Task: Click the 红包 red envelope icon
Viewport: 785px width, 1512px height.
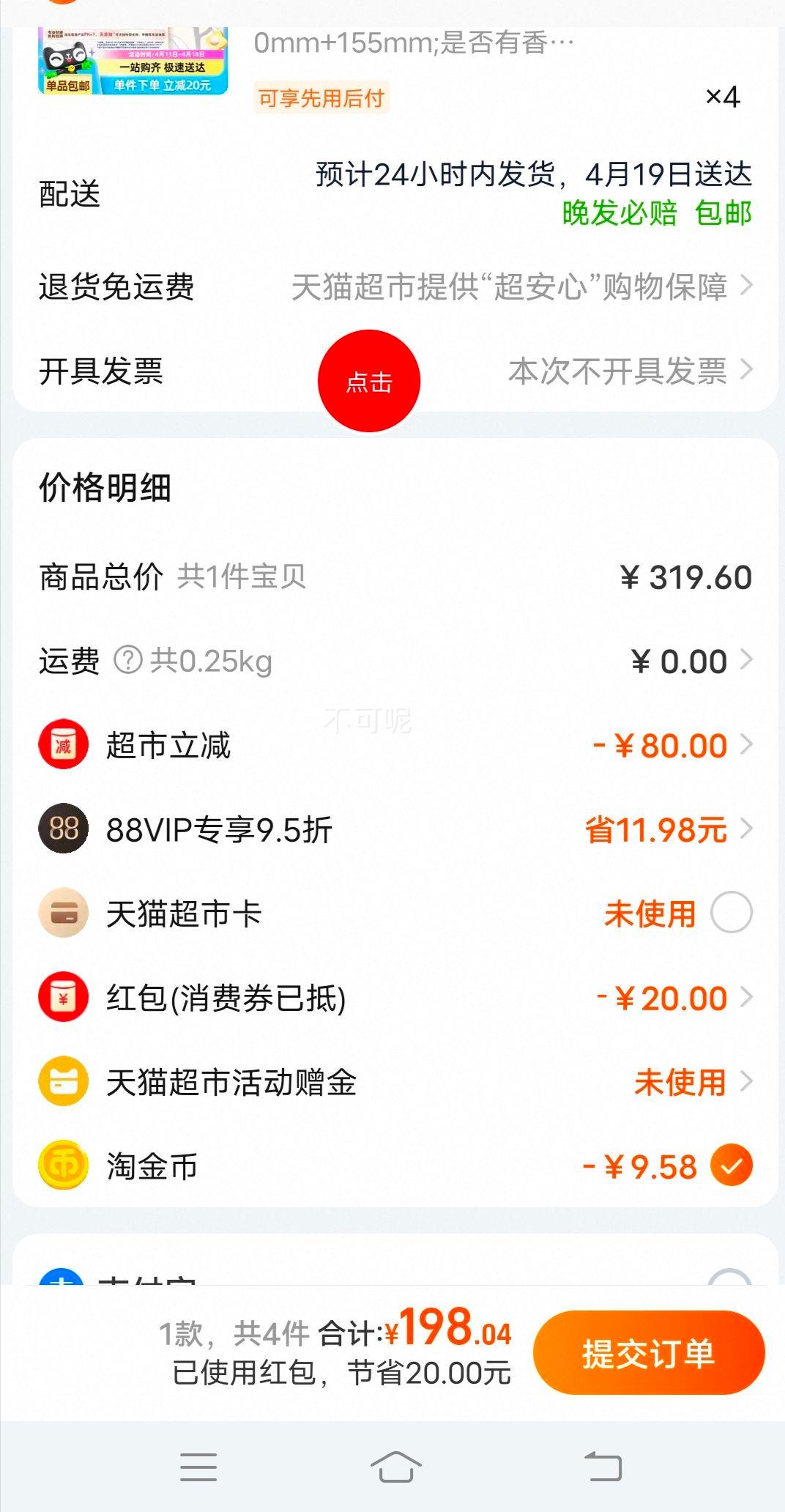Action: [x=63, y=997]
